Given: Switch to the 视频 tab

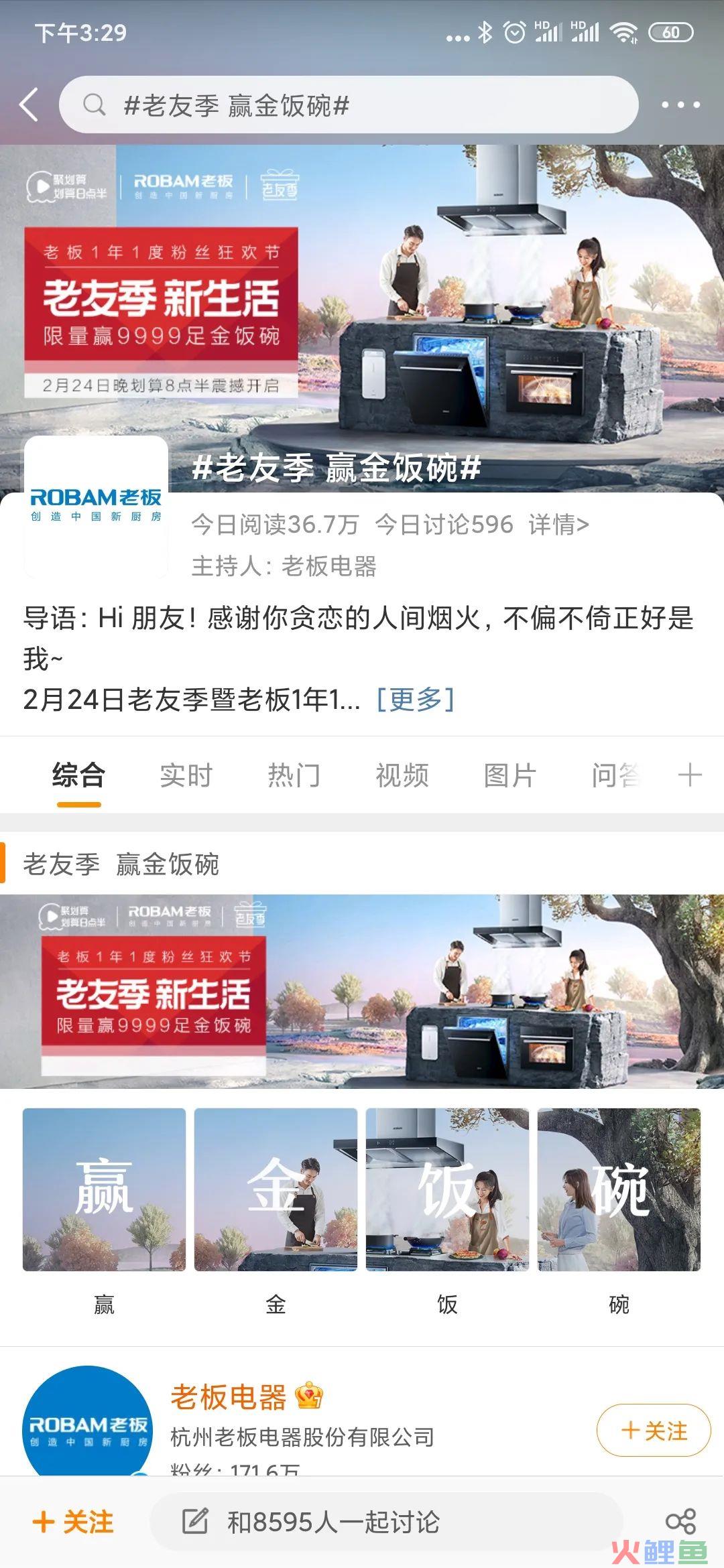Looking at the screenshot, I should (x=402, y=775).
